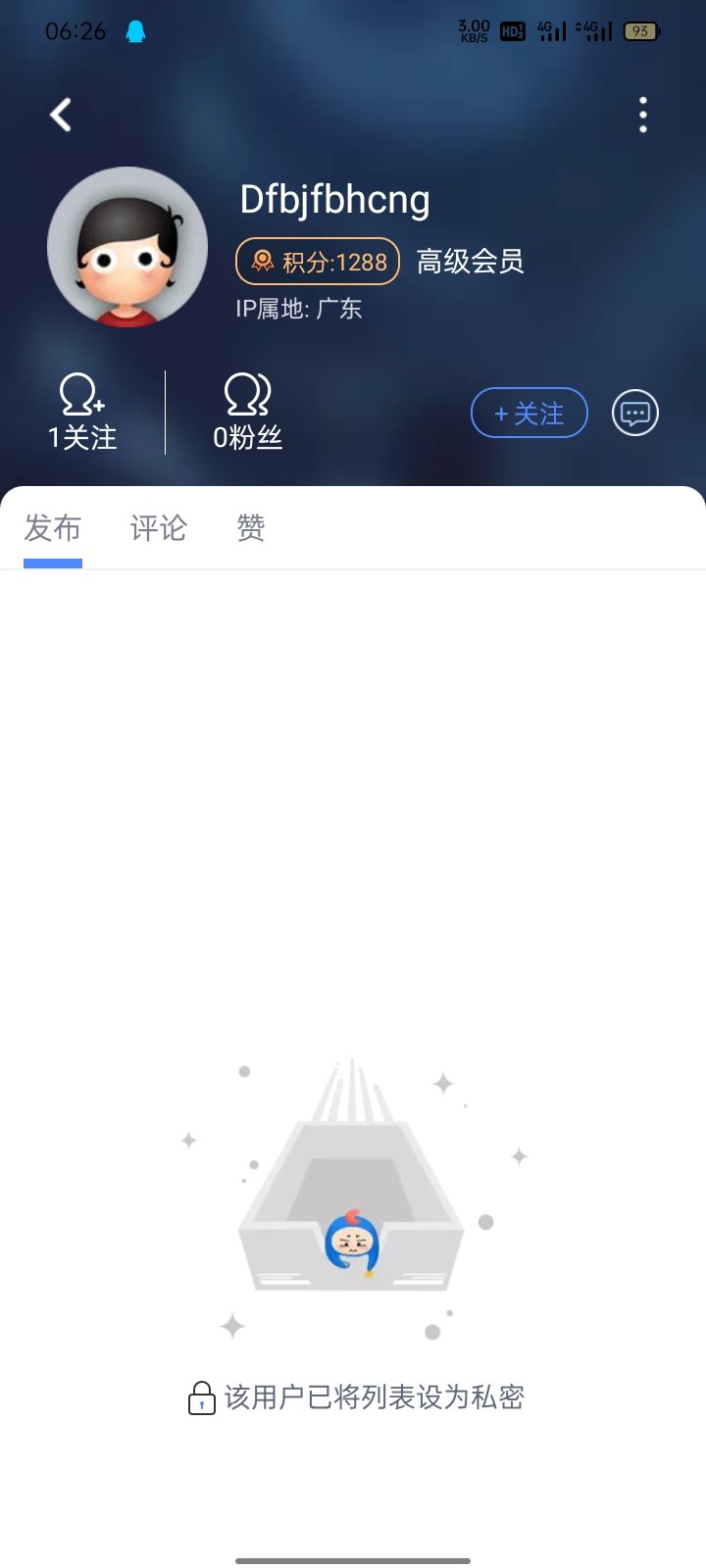Open the 0粉丝 followers list
The width and height of the screenshot is (706, 1568).
coord(247,438)
